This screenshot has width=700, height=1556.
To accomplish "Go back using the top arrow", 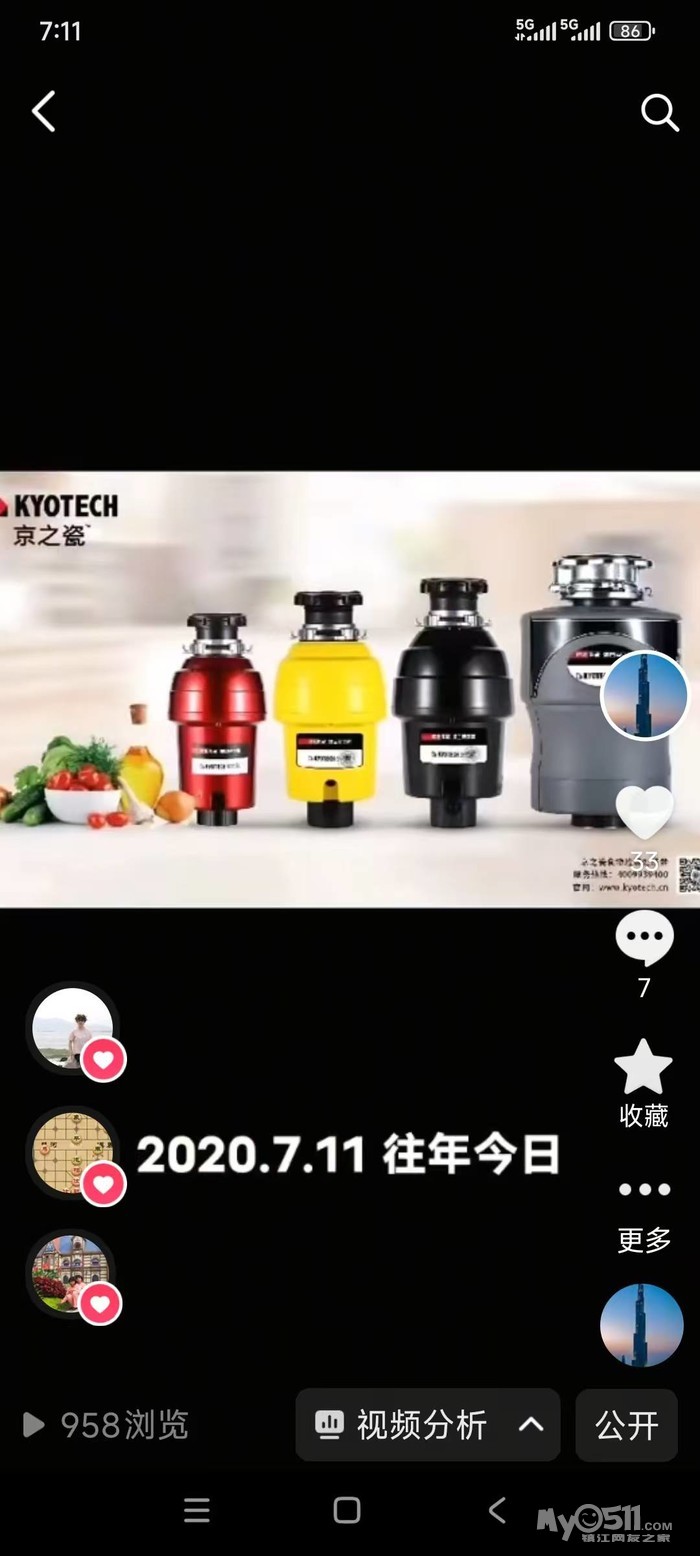I will point(44,112).
